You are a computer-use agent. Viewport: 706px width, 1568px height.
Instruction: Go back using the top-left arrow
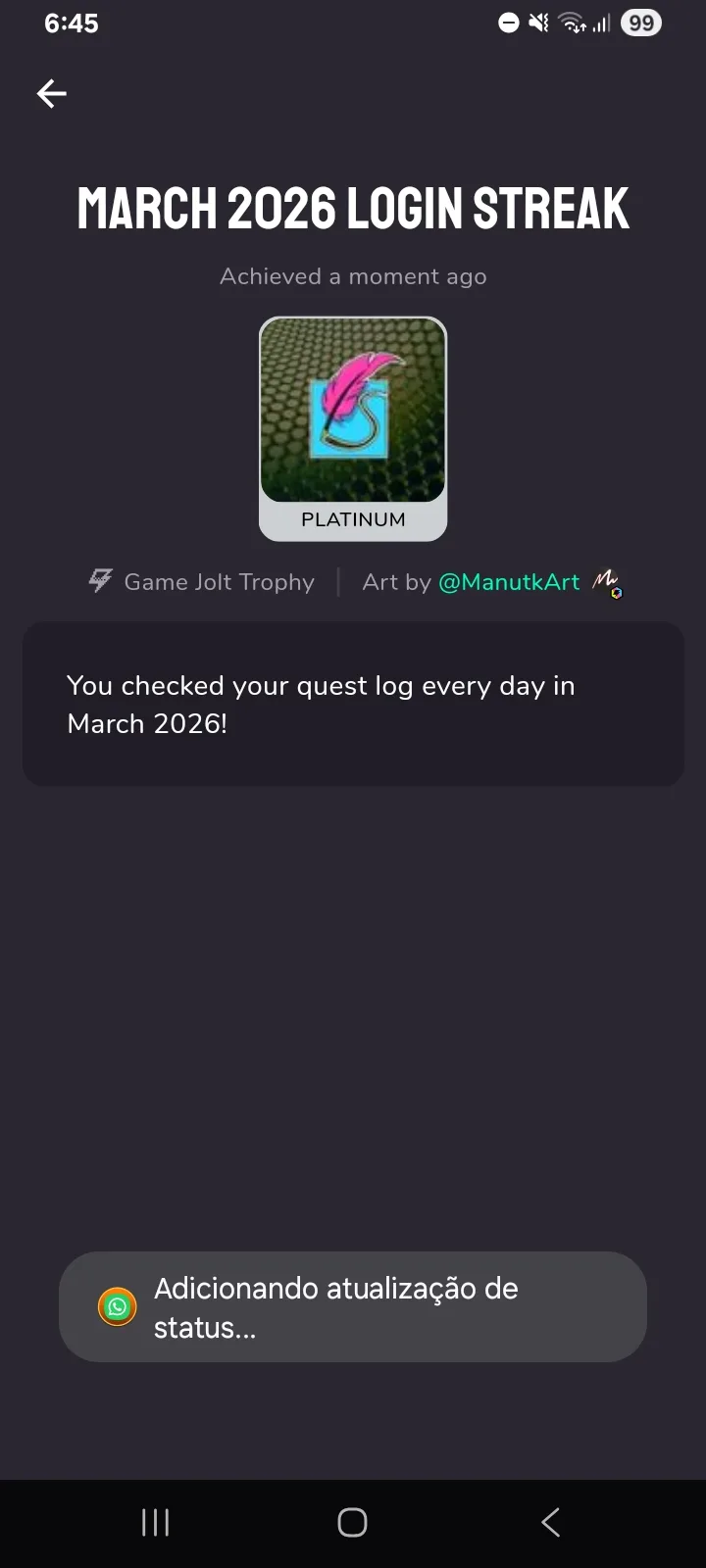[51, 93]
